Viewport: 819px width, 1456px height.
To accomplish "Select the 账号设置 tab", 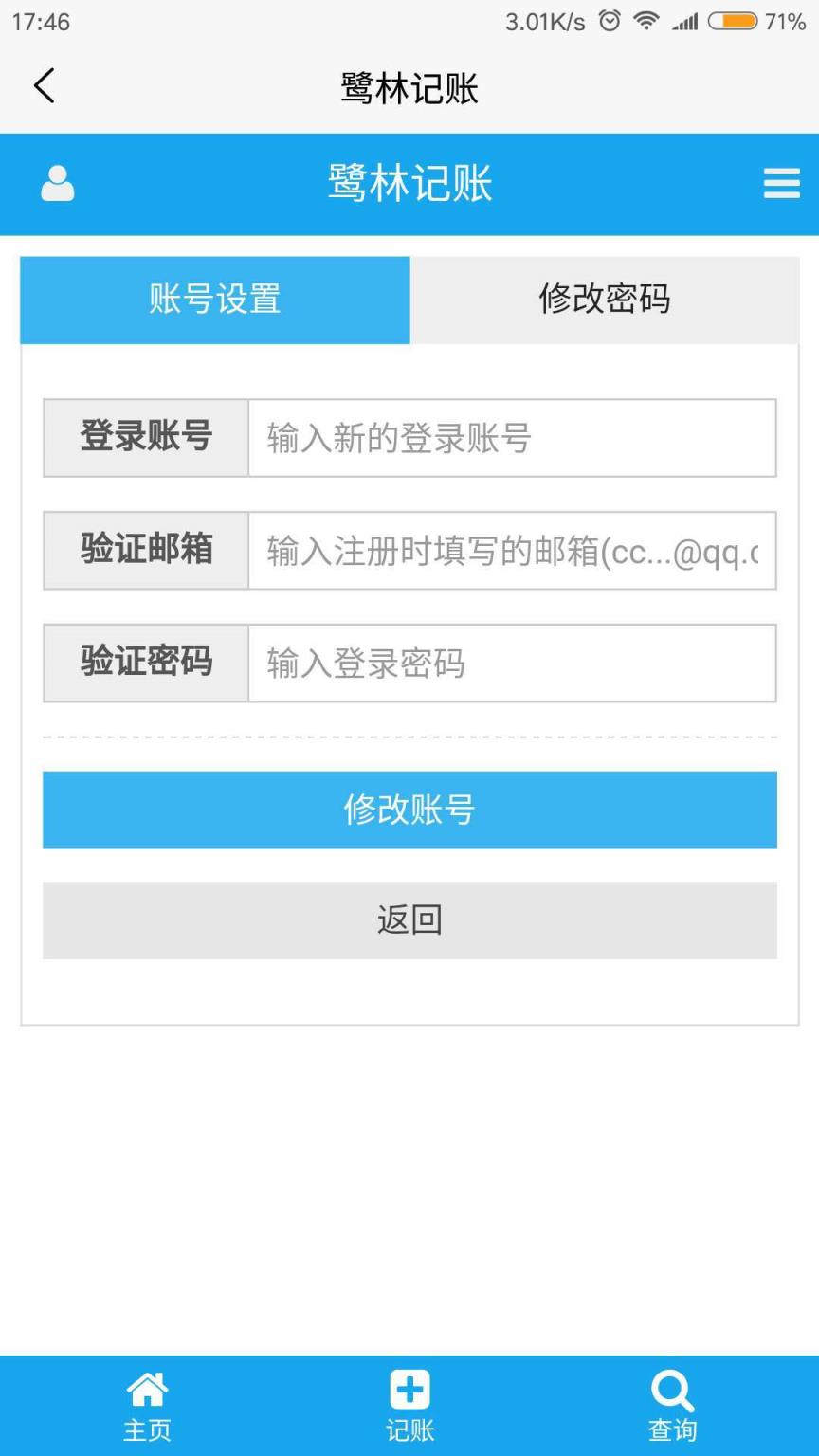I will 213,300.
